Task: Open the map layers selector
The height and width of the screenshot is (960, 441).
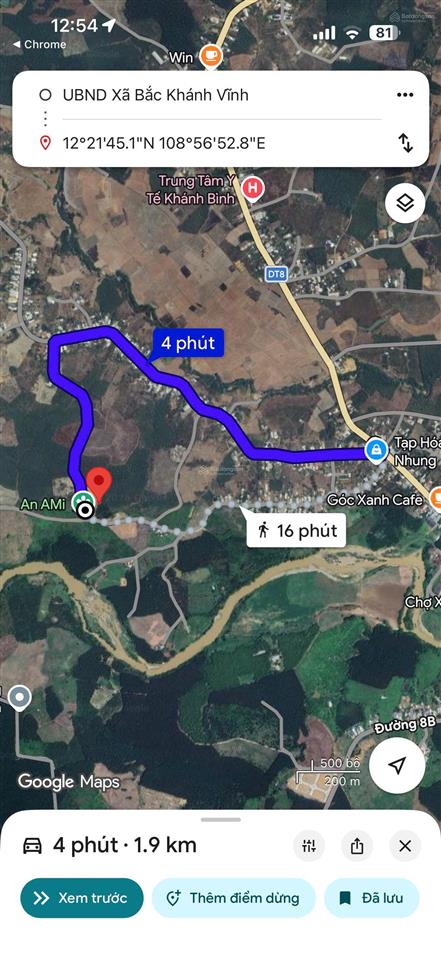Action: [x=405, y=203]
